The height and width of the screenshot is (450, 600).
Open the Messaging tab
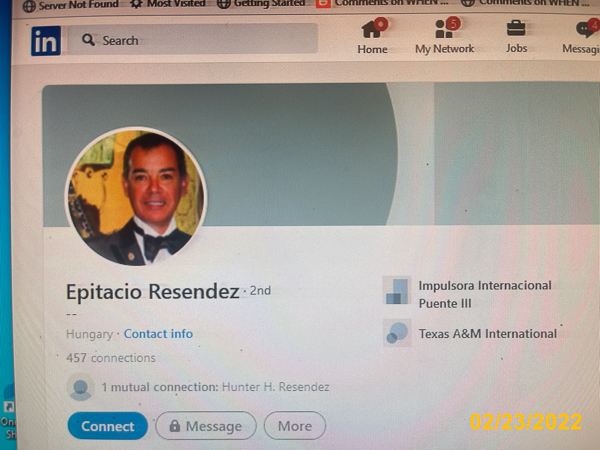pos(582,37)
